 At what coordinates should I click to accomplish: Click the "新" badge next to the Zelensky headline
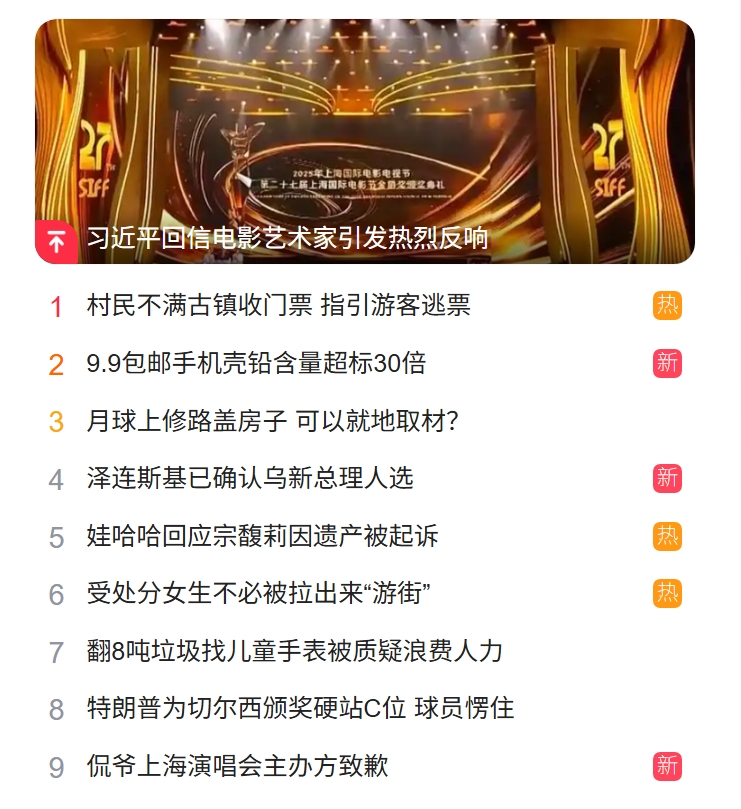667,478
